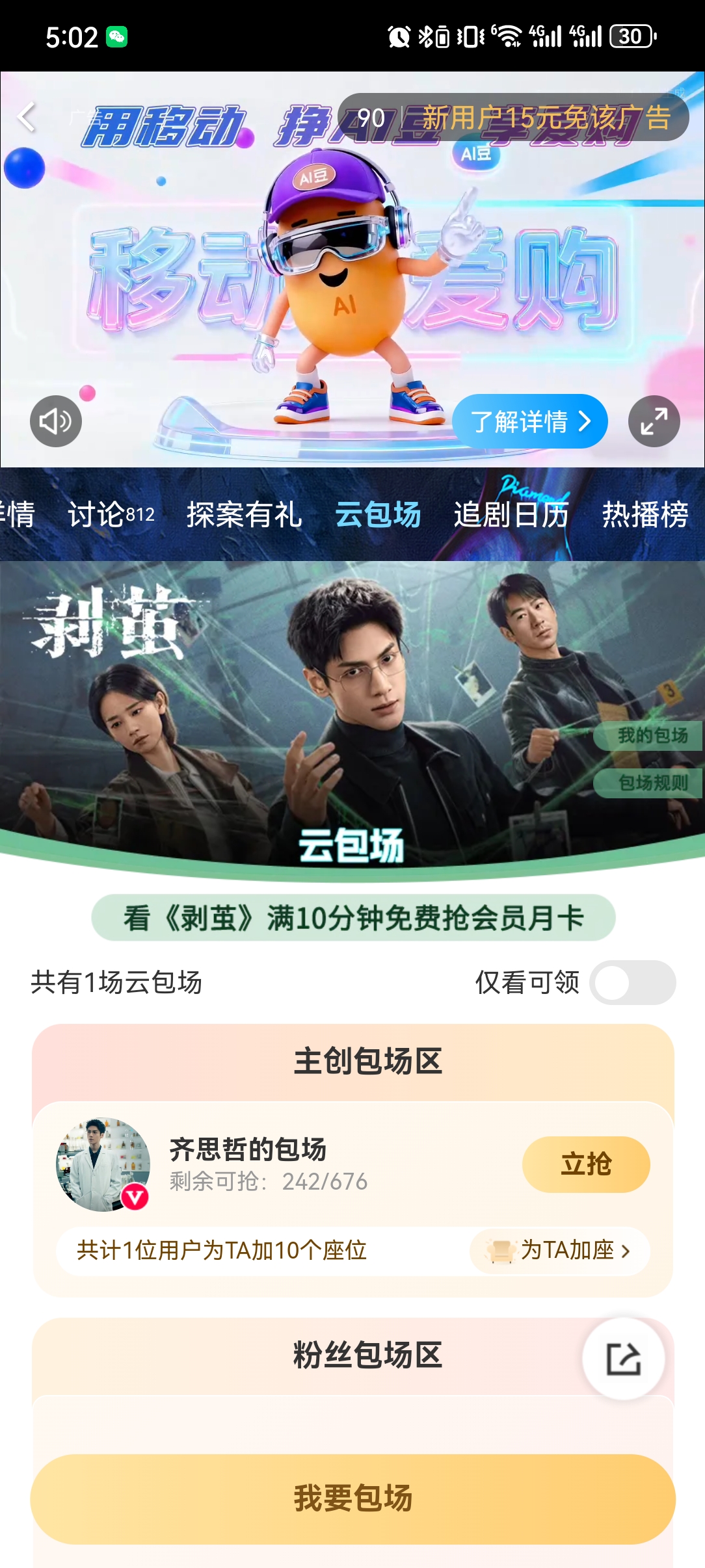Expand the video to fullscreen
The width and height of the screenshot is (705, 1568).
coord(654,421)
